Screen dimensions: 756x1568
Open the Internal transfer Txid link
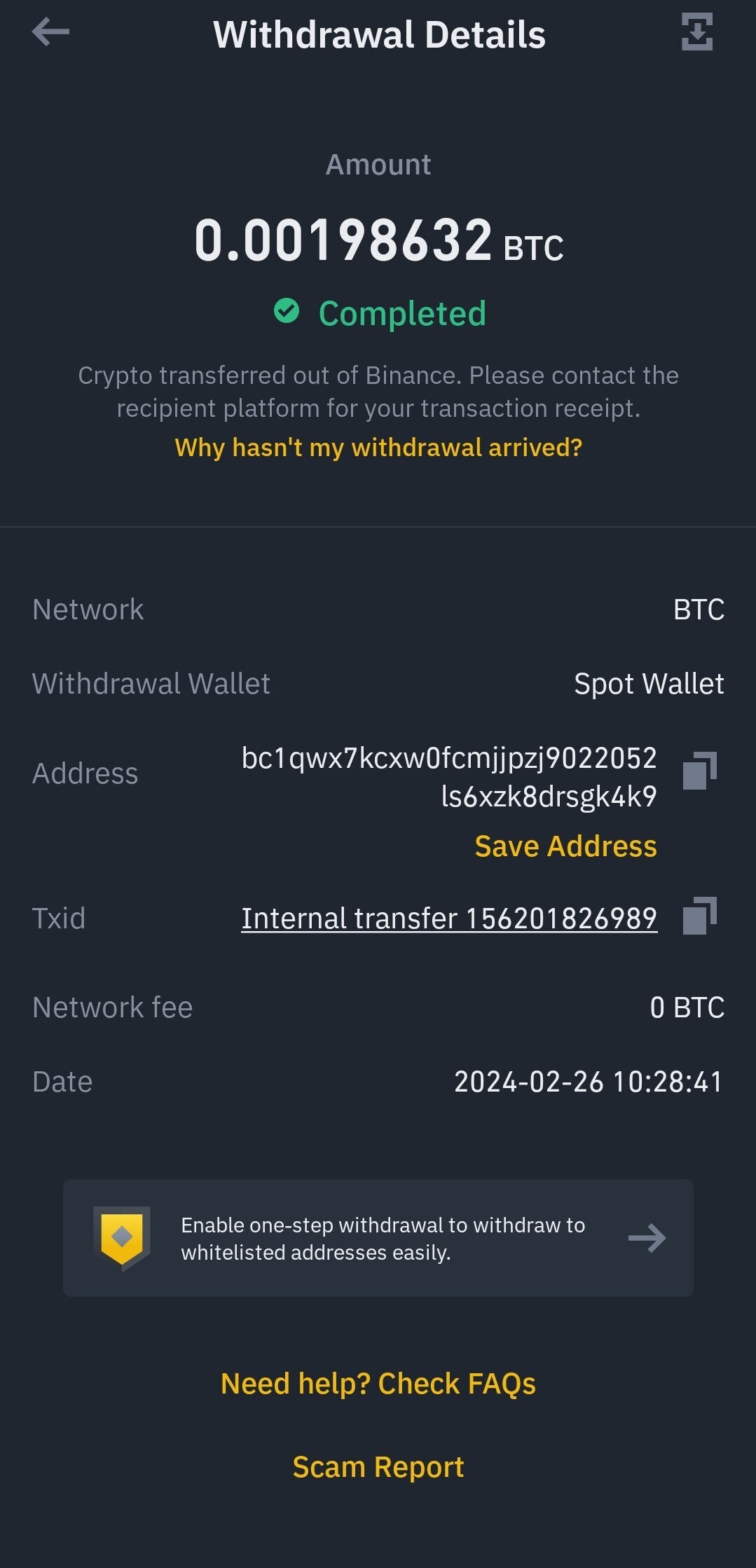449,919
